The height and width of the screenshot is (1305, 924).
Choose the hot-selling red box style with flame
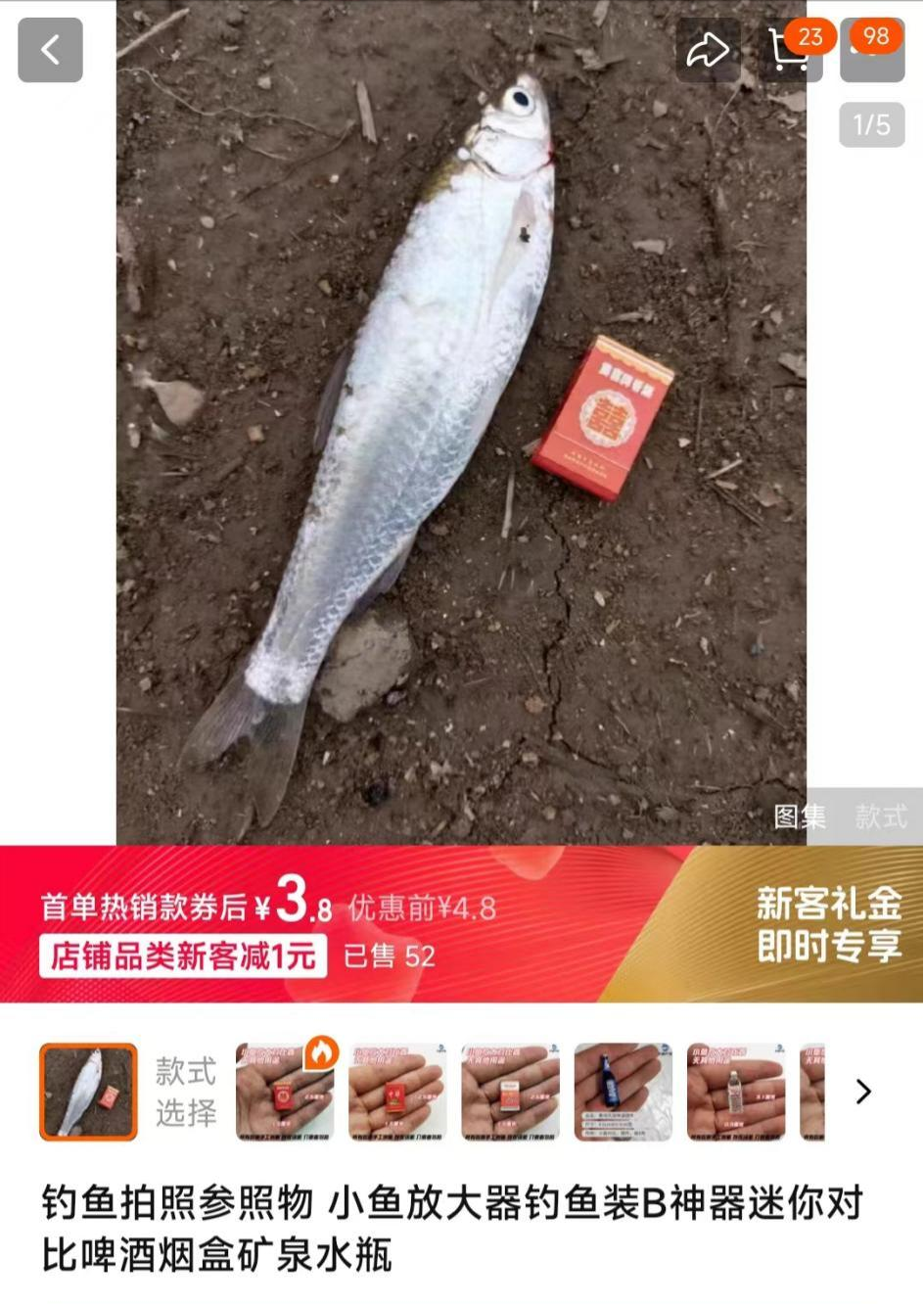pos(285,1093)
